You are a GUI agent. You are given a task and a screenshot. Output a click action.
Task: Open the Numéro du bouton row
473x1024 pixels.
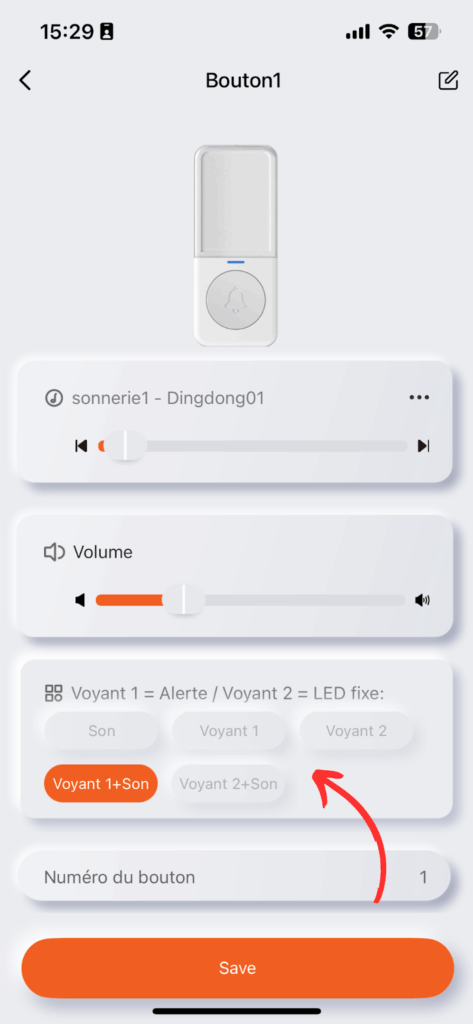pos(235,876)
